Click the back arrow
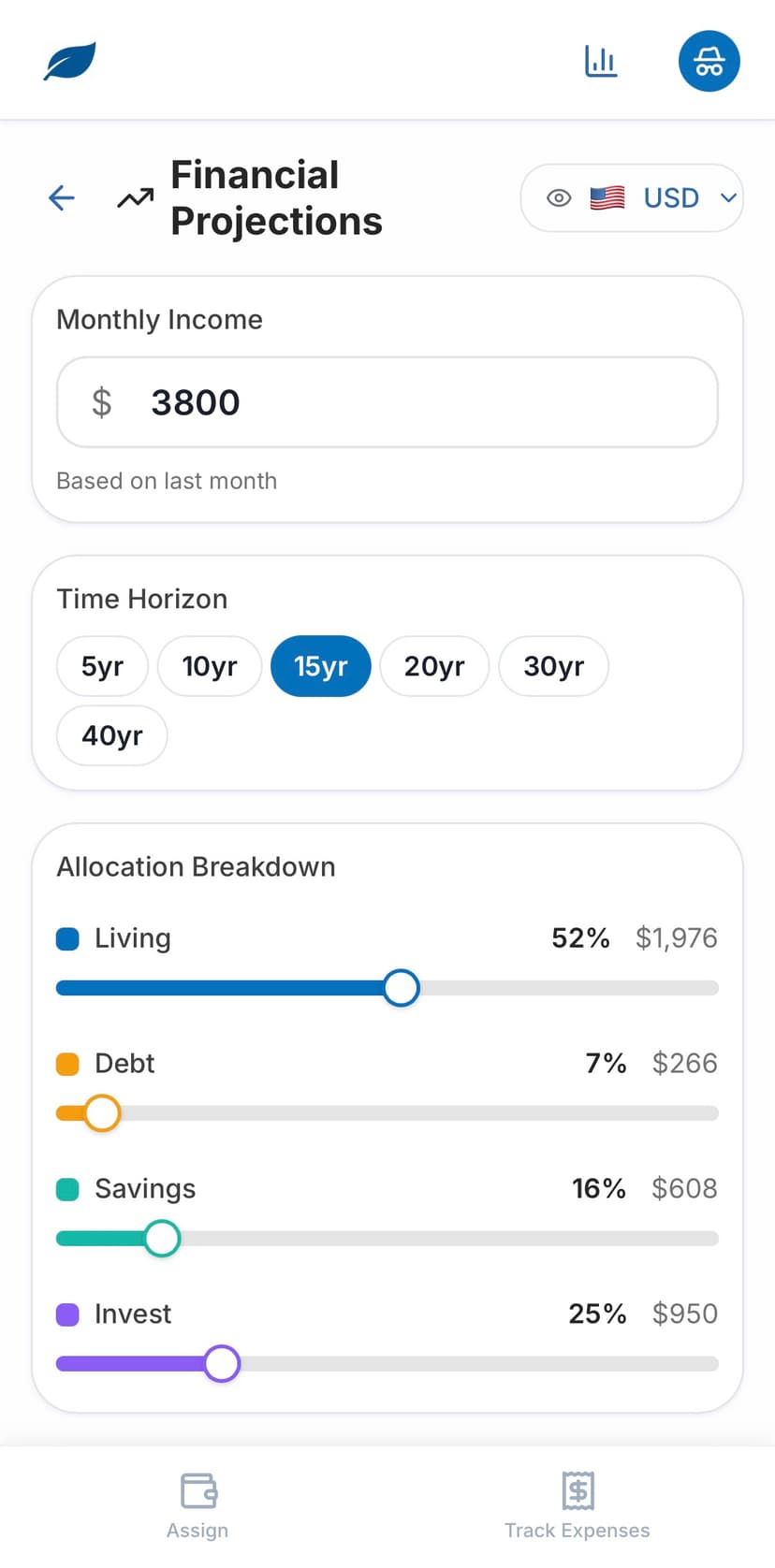Image resolution: width=775 pixels, height=1568 pixels. (x=61, y=197)
